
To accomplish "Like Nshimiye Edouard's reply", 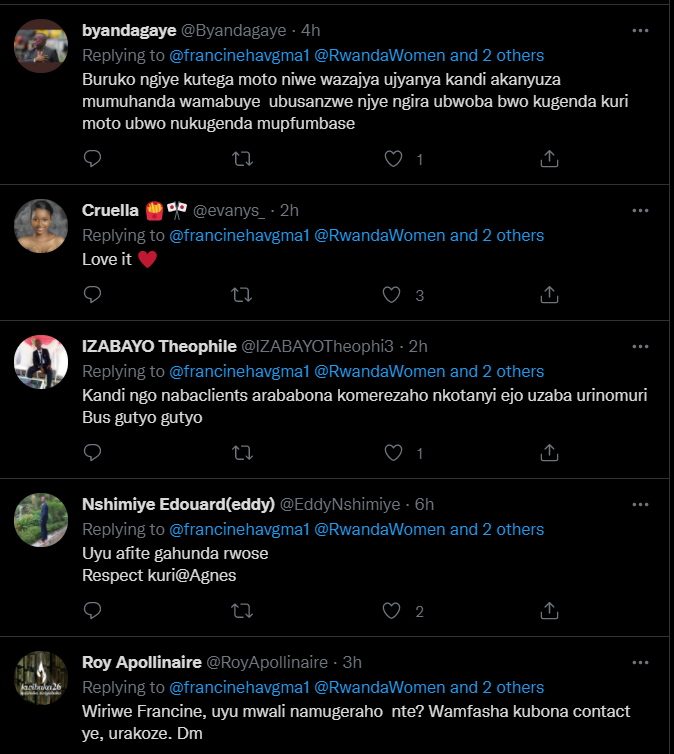I will pos(393,611).
